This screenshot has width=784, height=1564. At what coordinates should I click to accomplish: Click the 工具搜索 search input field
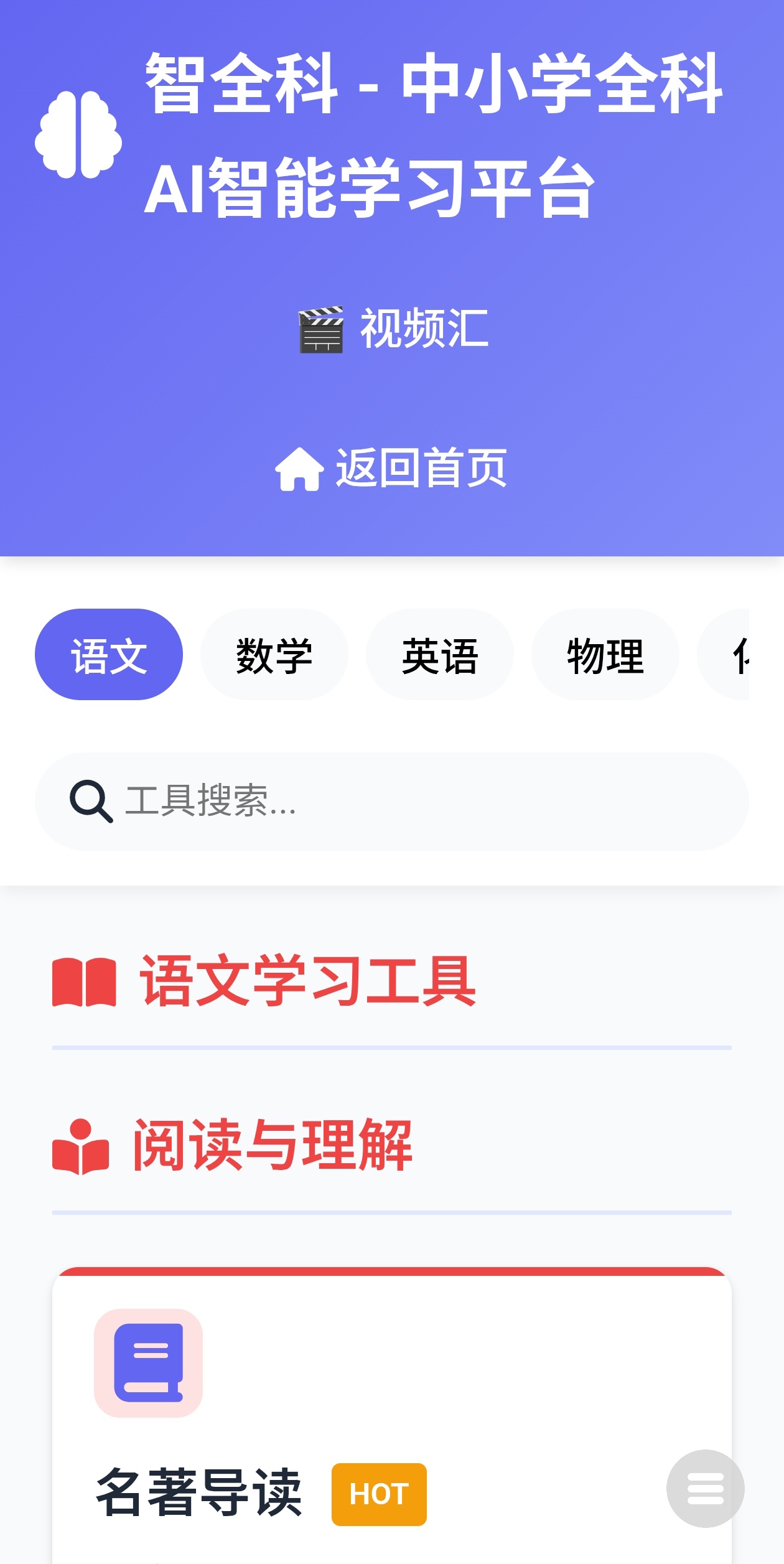[392, 802]
